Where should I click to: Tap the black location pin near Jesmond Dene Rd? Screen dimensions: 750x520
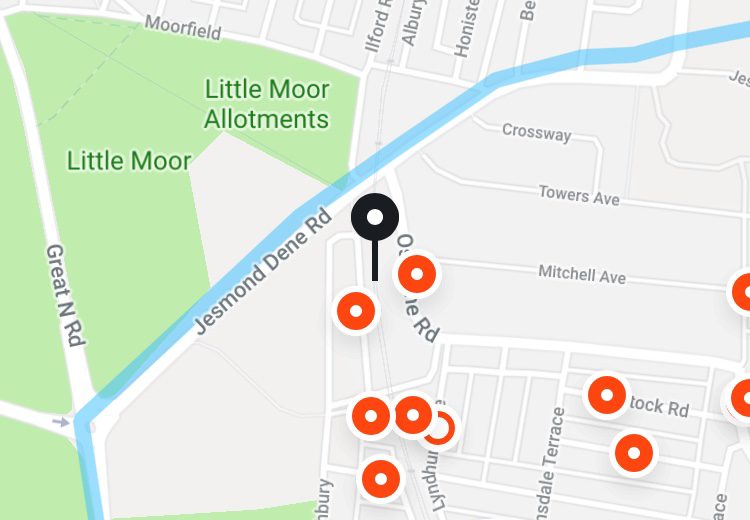tap(375, 218)
